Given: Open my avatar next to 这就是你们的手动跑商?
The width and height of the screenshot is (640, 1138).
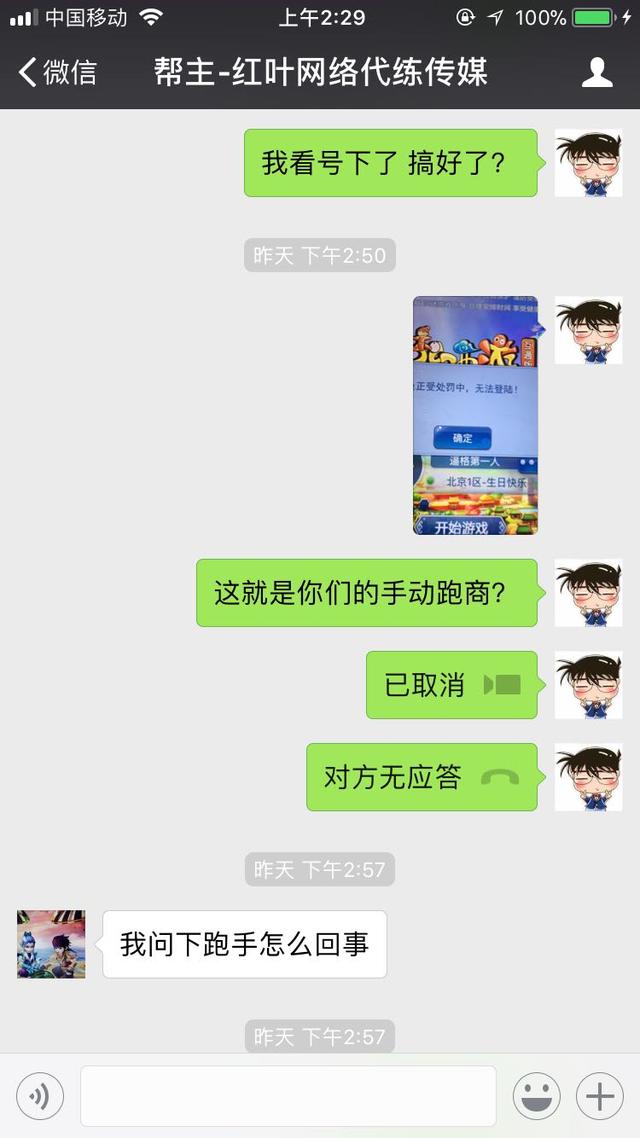Looking at the screenshot, I should (588, 593).
